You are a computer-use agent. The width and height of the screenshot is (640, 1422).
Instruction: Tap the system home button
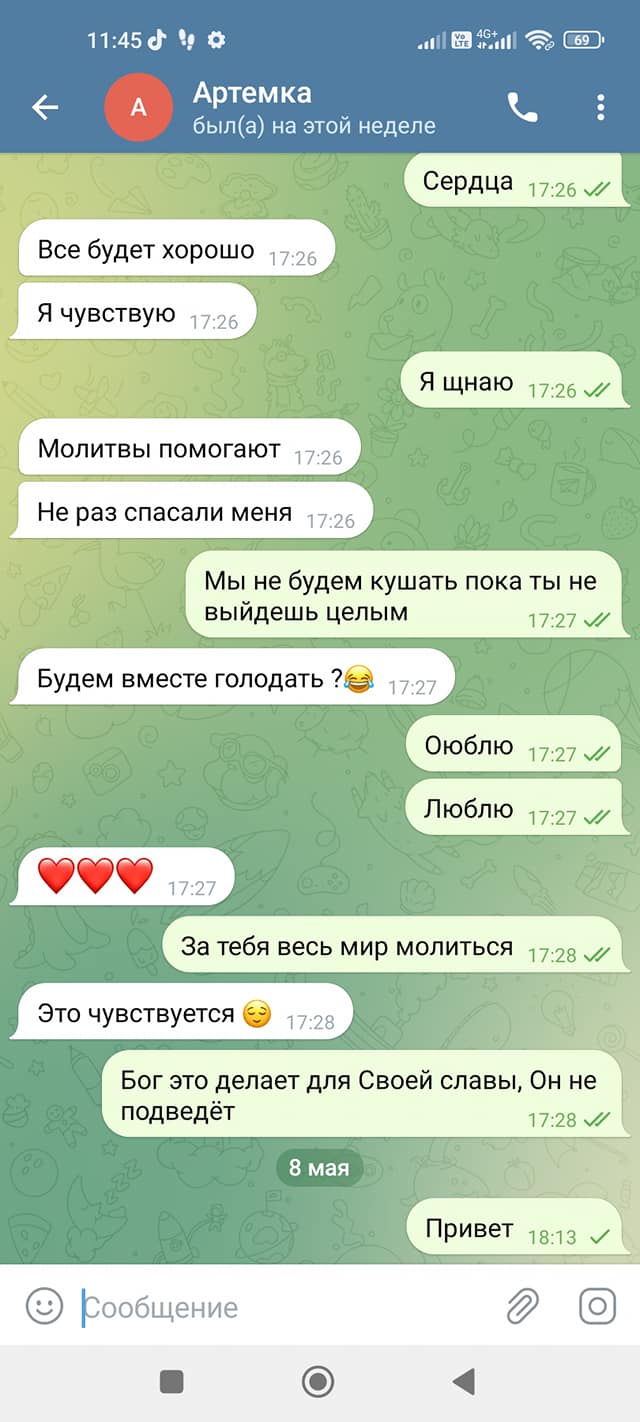318,1382
